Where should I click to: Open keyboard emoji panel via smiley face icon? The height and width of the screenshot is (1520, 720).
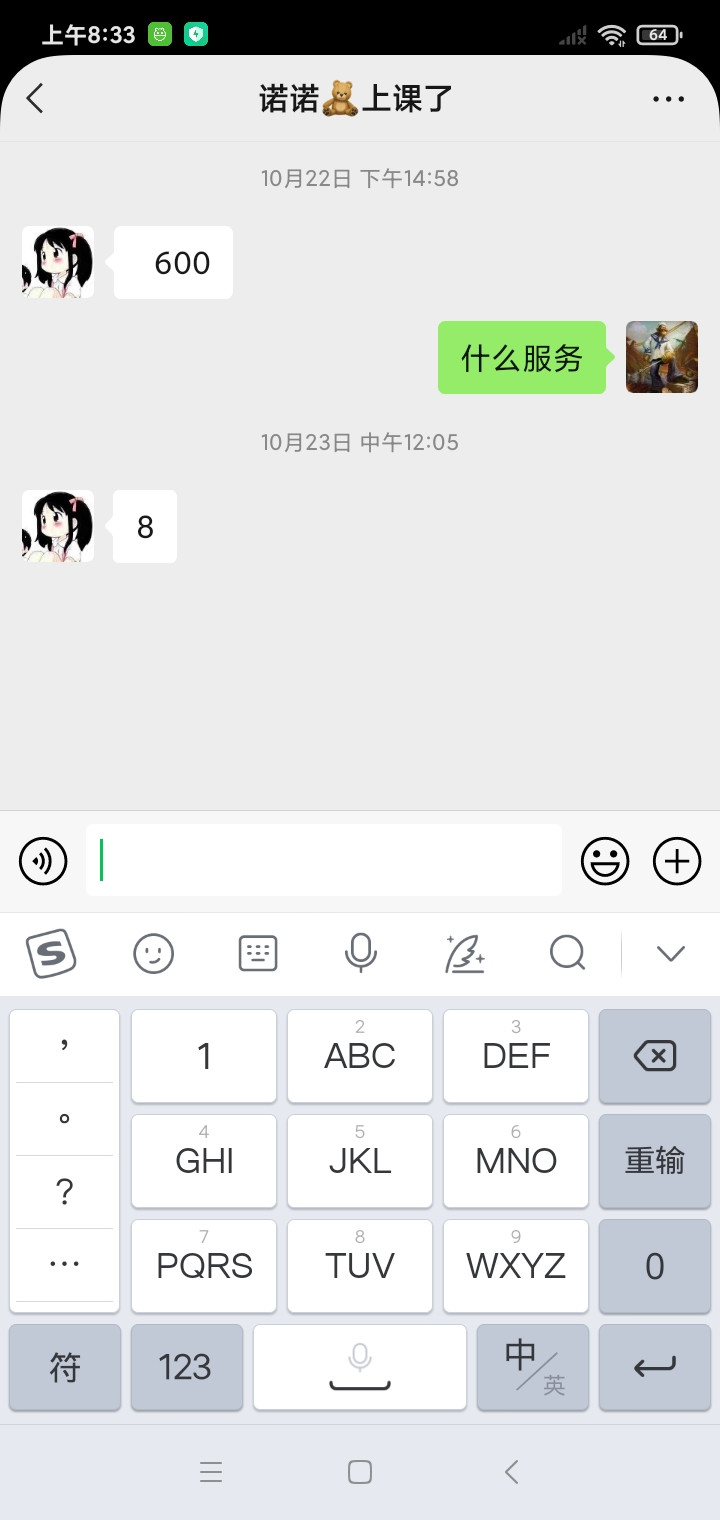[x=153, y=953]
